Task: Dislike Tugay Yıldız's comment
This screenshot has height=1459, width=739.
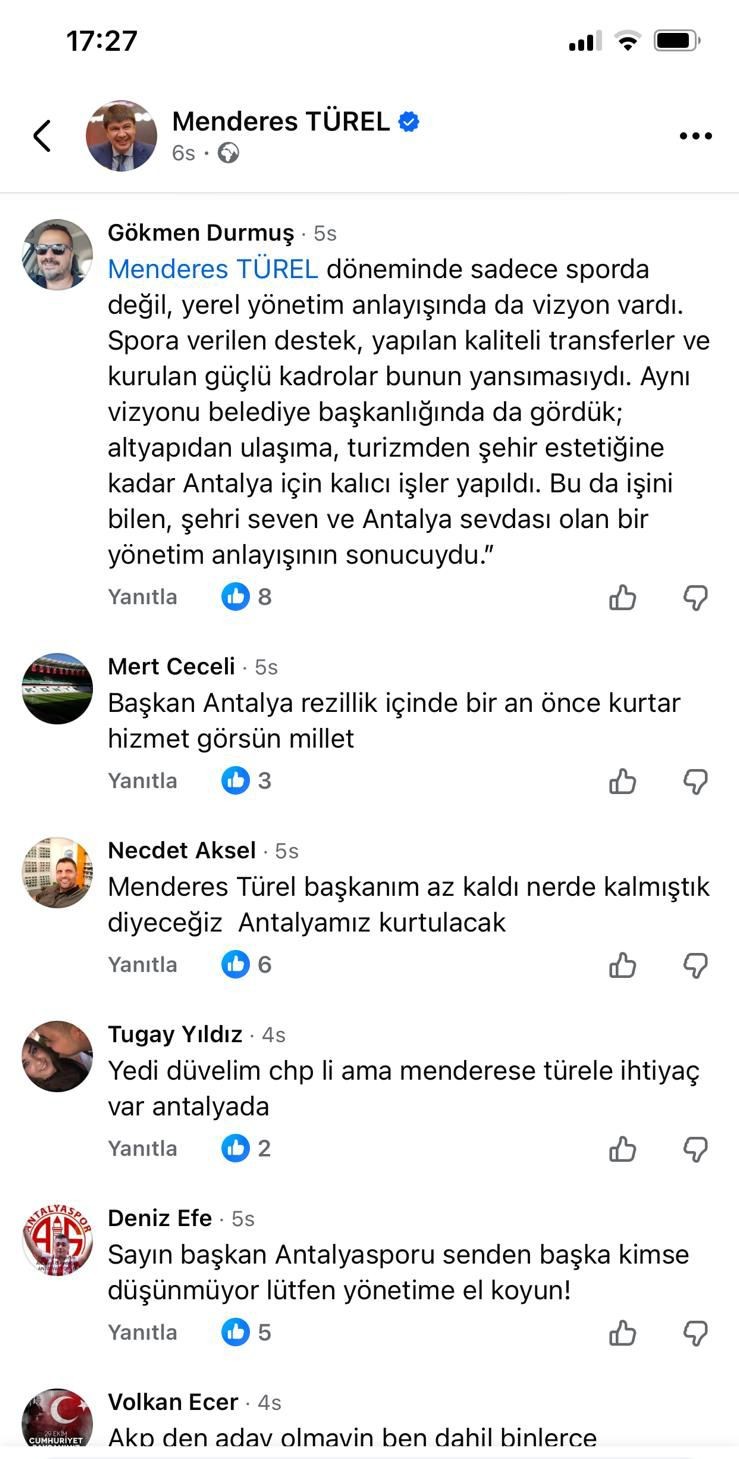Action: point(696,1150)
